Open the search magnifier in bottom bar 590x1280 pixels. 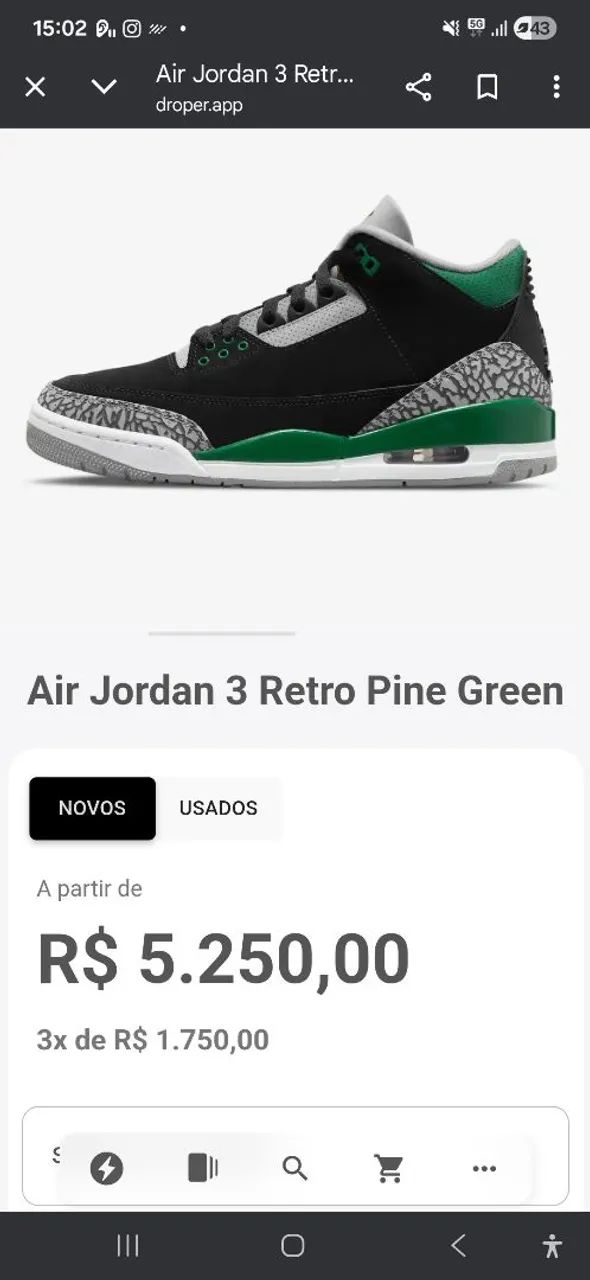point(295,1168)
